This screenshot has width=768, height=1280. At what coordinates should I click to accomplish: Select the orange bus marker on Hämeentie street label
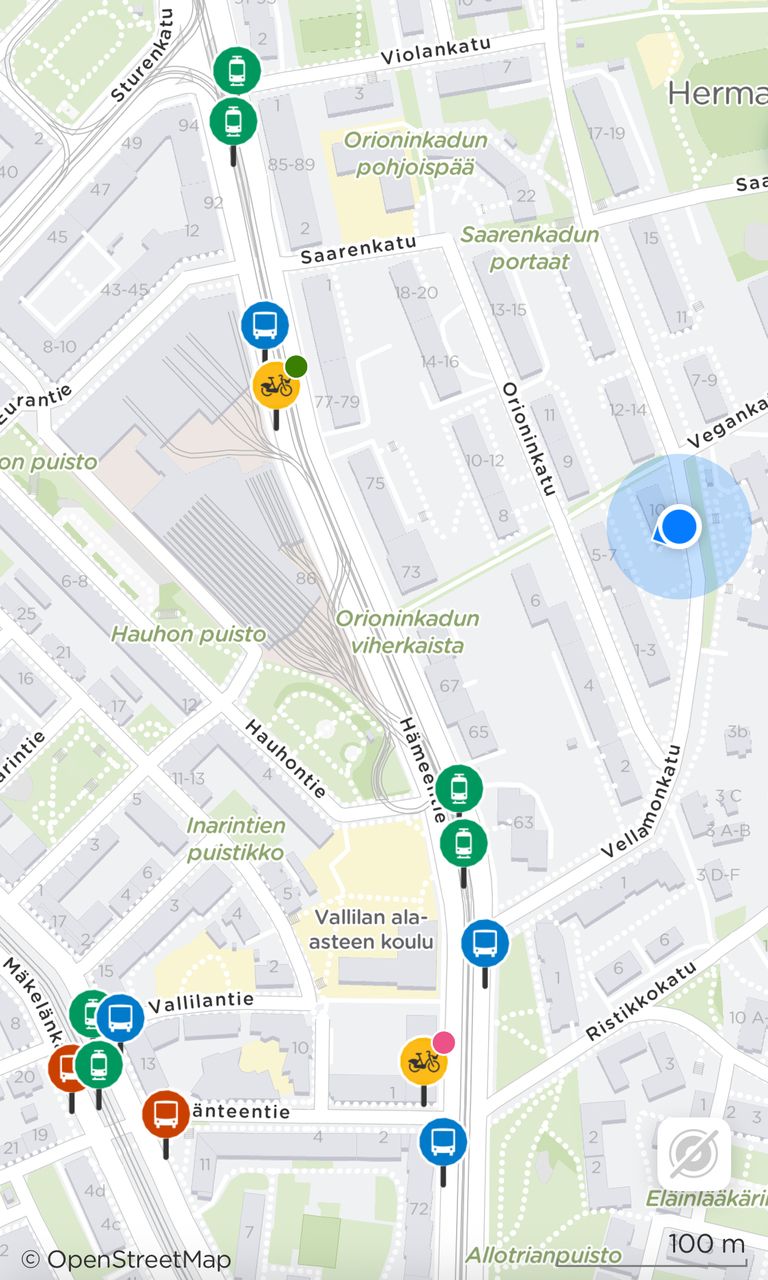(165, 1113)
